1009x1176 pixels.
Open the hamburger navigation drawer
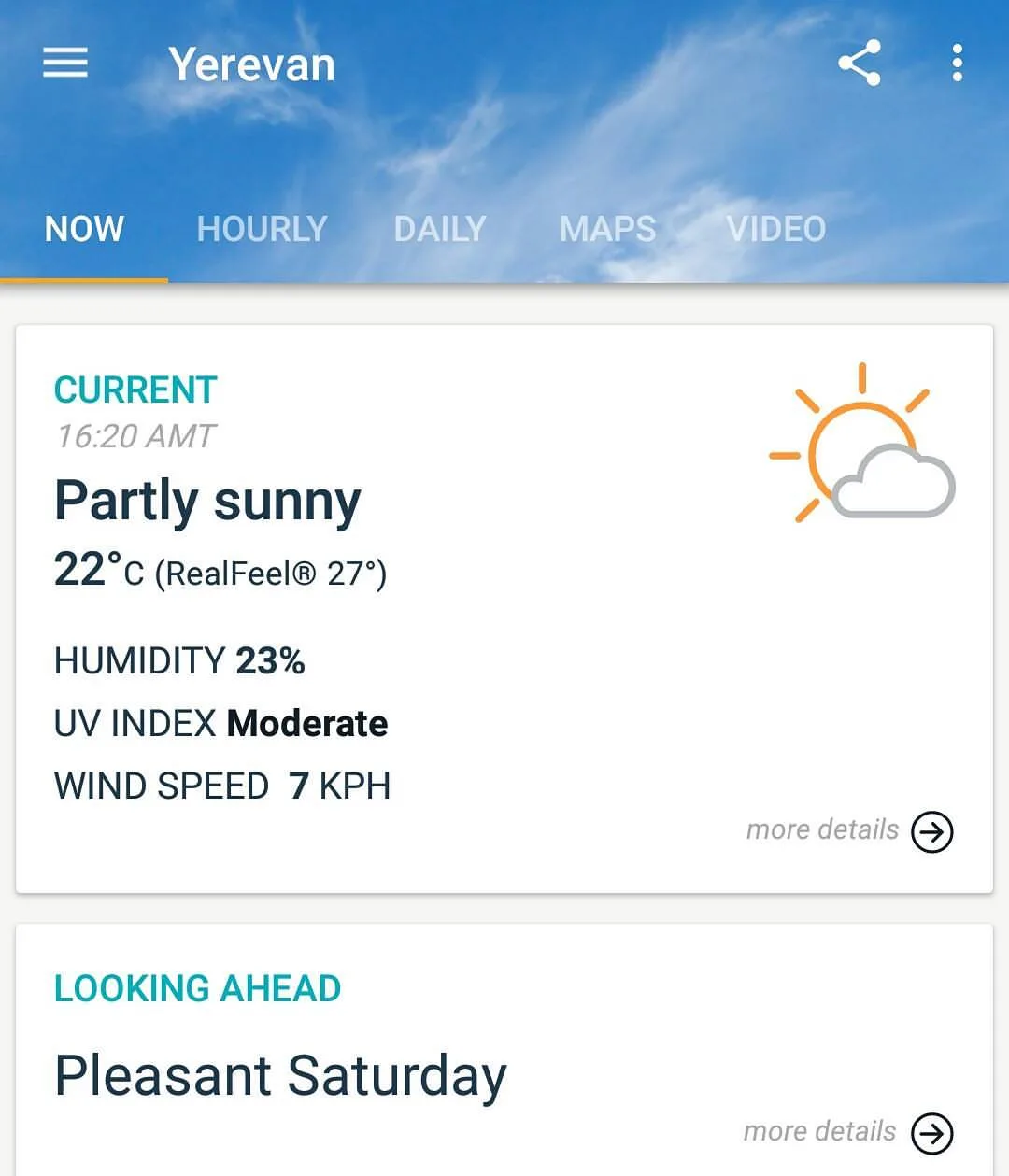click(65, 64)
